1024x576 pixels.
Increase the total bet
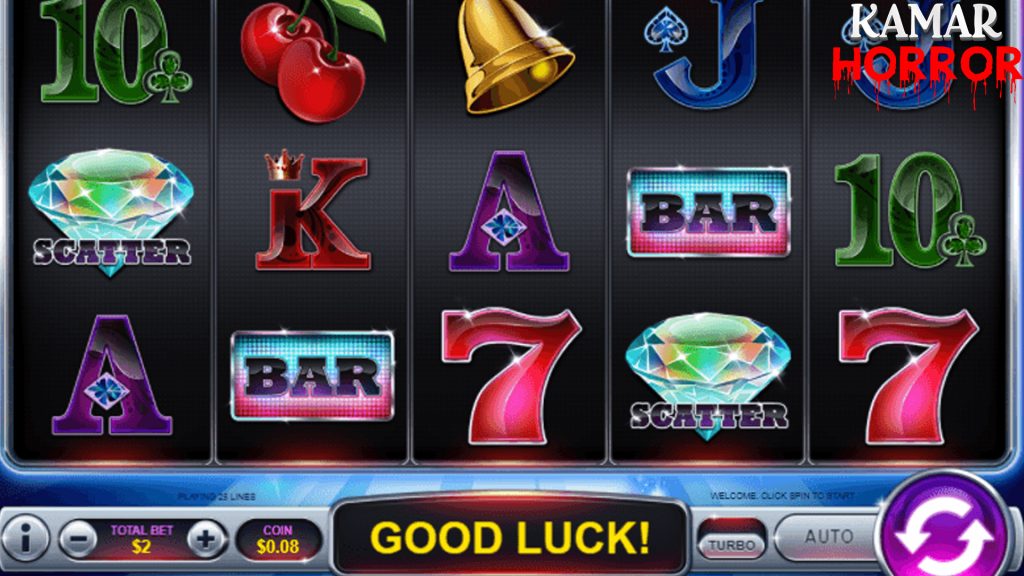206,541
